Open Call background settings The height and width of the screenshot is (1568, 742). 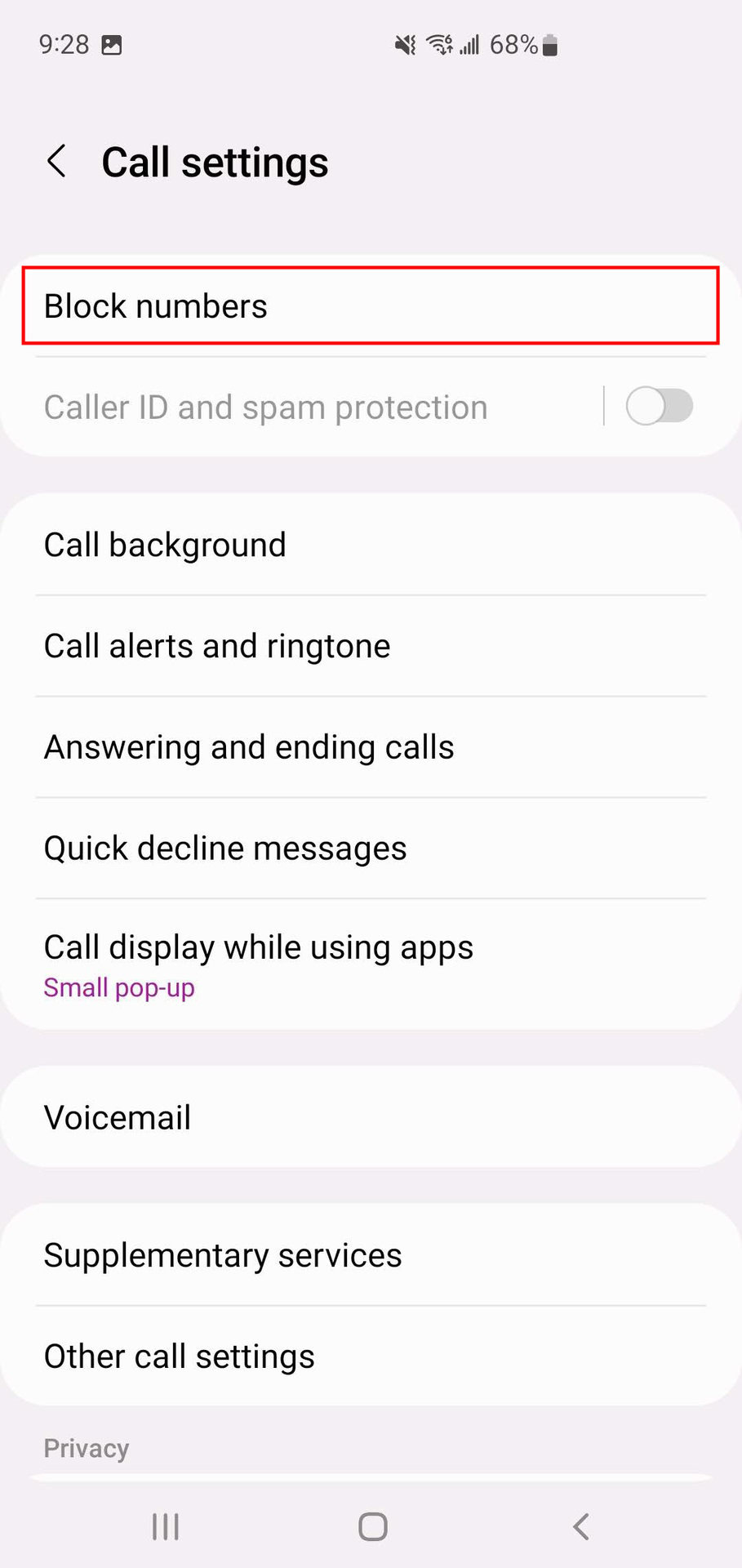370,545
